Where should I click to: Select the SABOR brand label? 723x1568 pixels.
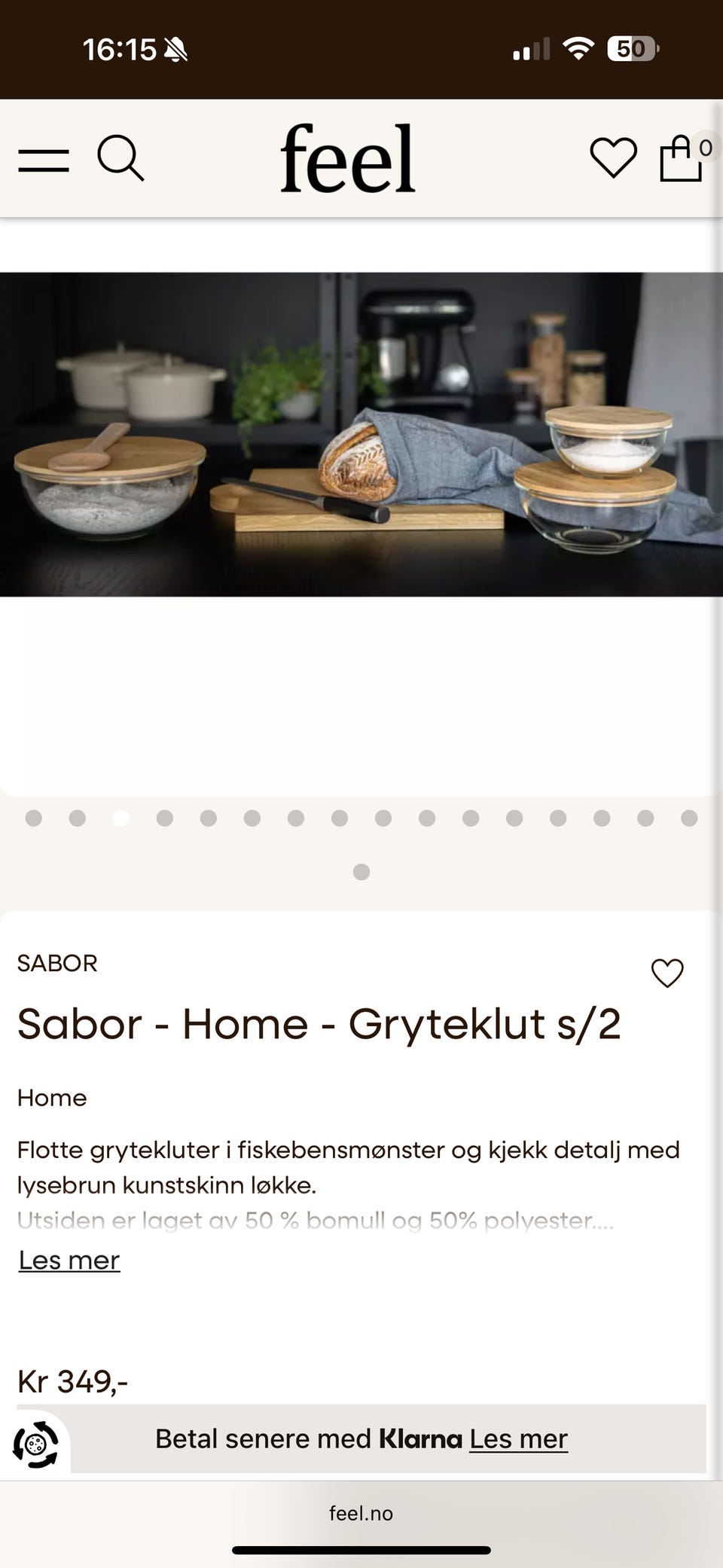point(57,964)
